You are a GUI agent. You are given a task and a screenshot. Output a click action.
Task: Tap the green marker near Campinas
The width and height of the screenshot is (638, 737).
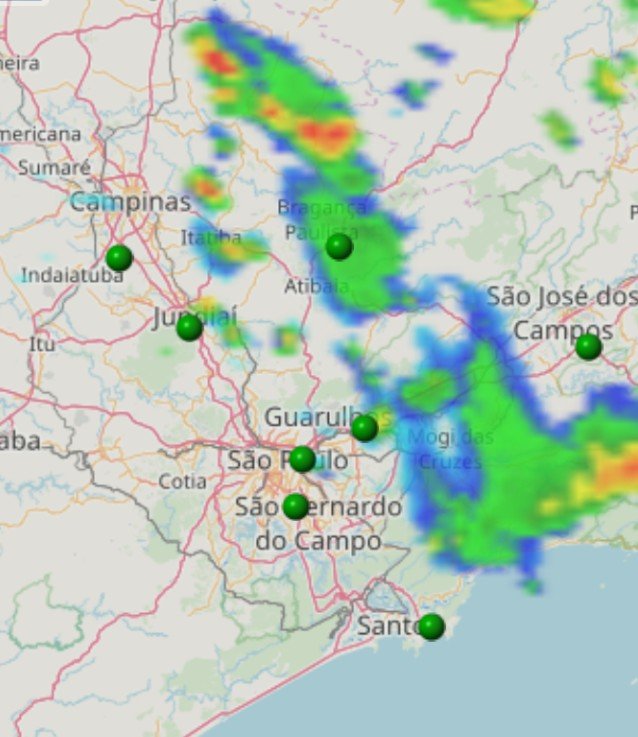tap(119, 258)
